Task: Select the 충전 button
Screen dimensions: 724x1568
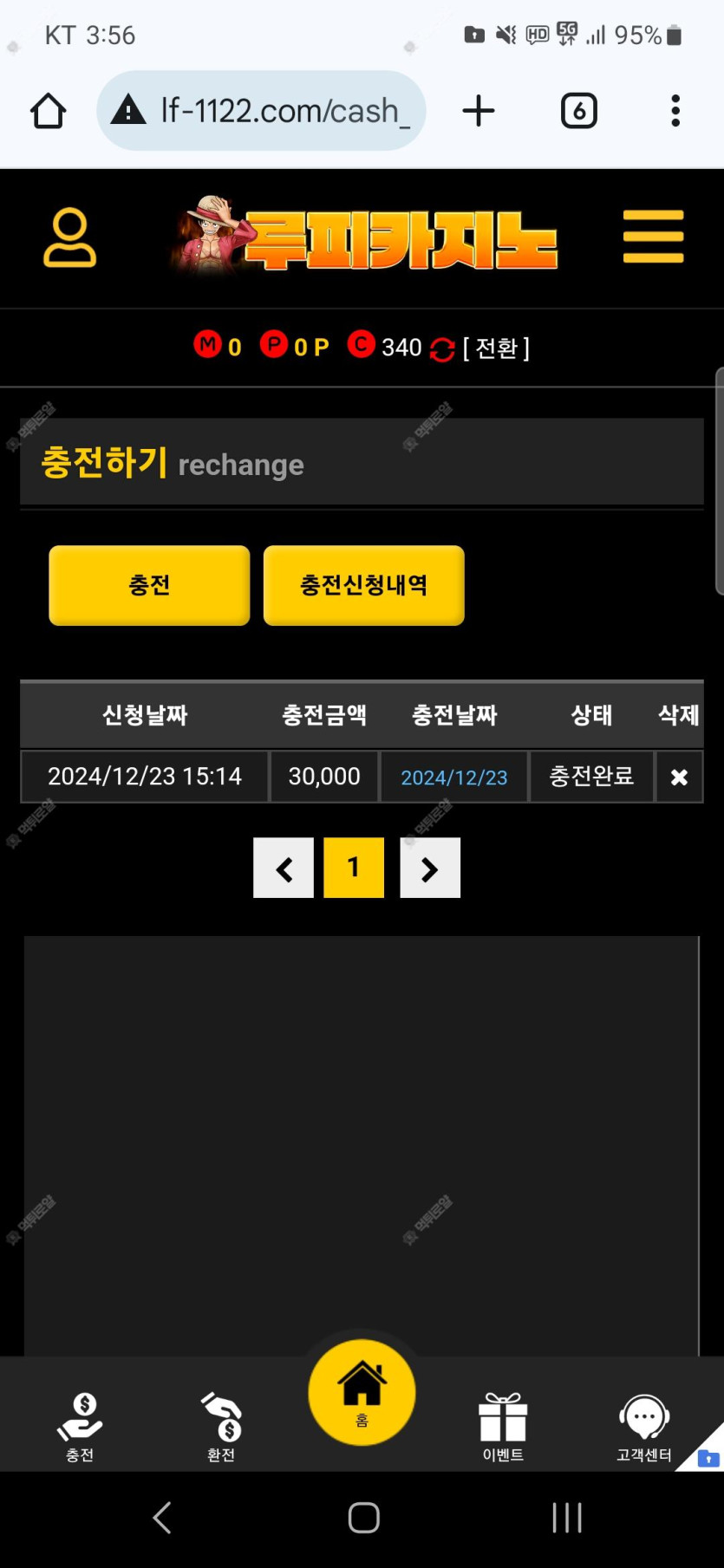Action: coord(149,585)
